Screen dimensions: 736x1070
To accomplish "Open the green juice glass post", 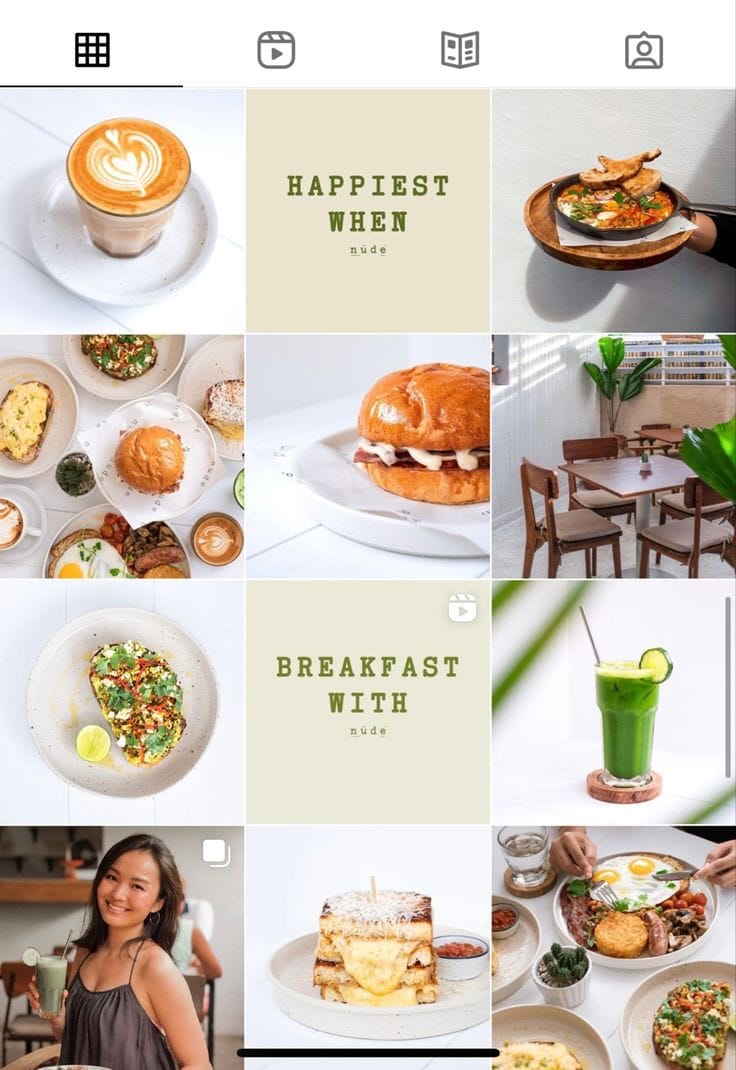I will tap(613, 702).
